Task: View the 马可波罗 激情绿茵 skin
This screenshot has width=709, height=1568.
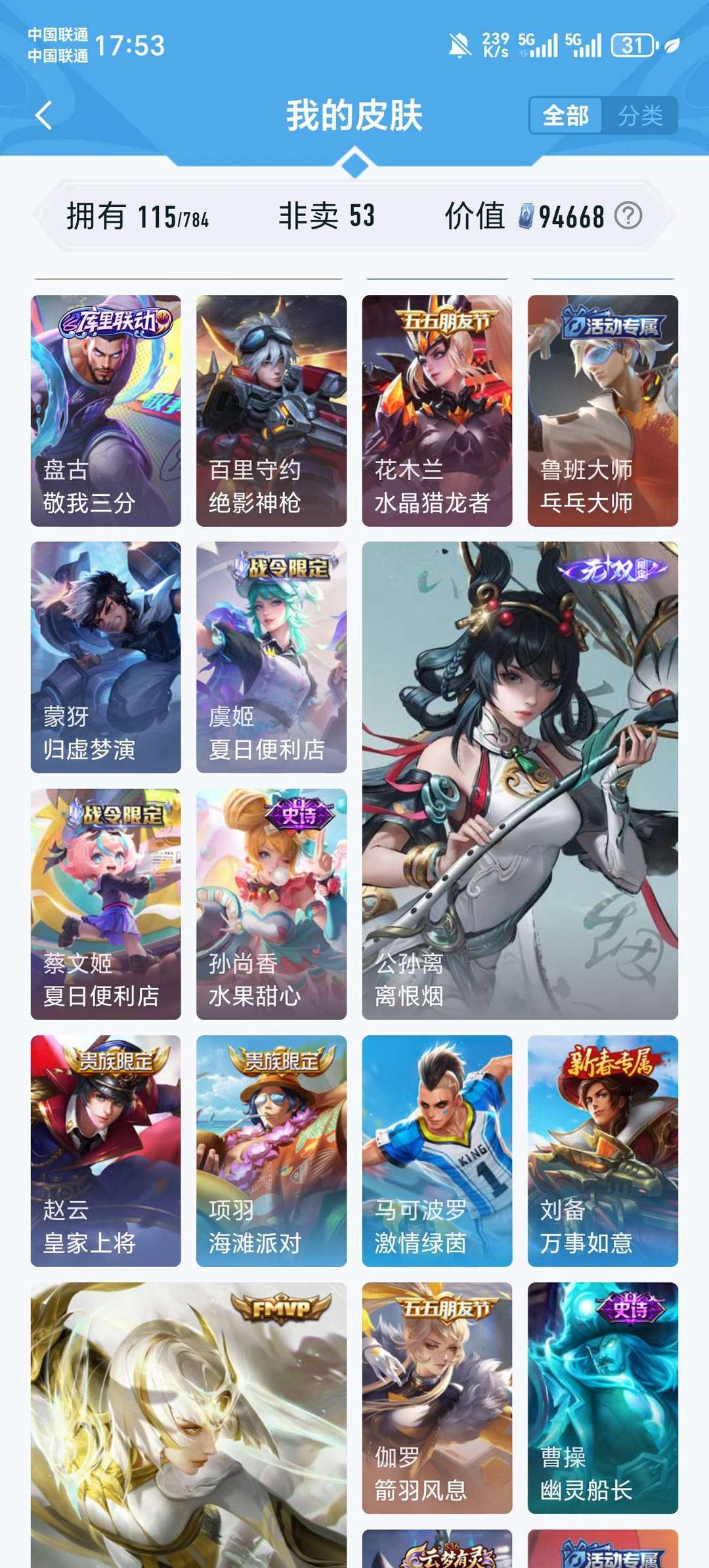Action: pyautogui.click(x=437, y=1151)
